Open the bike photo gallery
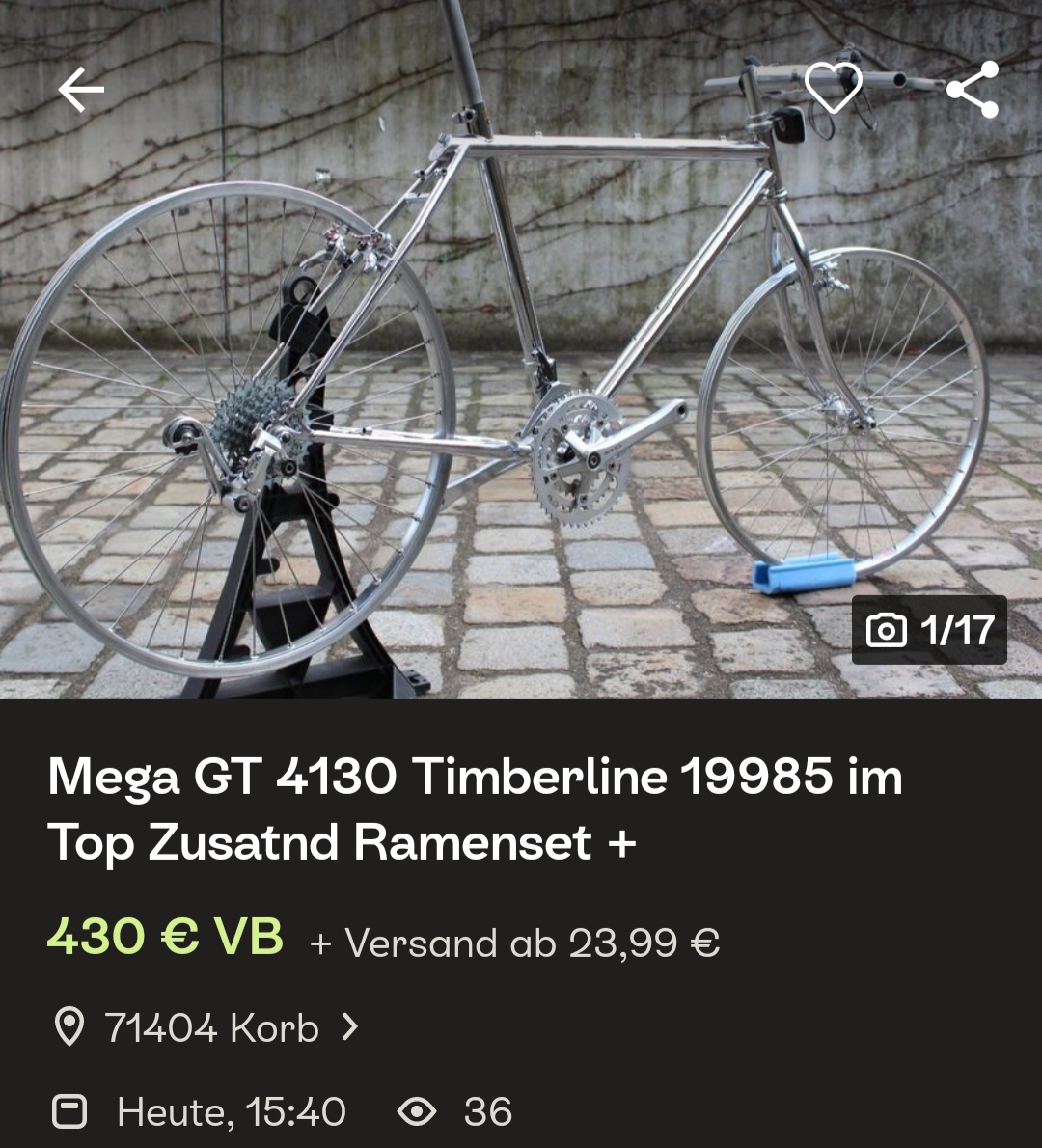 pos(521,386)
